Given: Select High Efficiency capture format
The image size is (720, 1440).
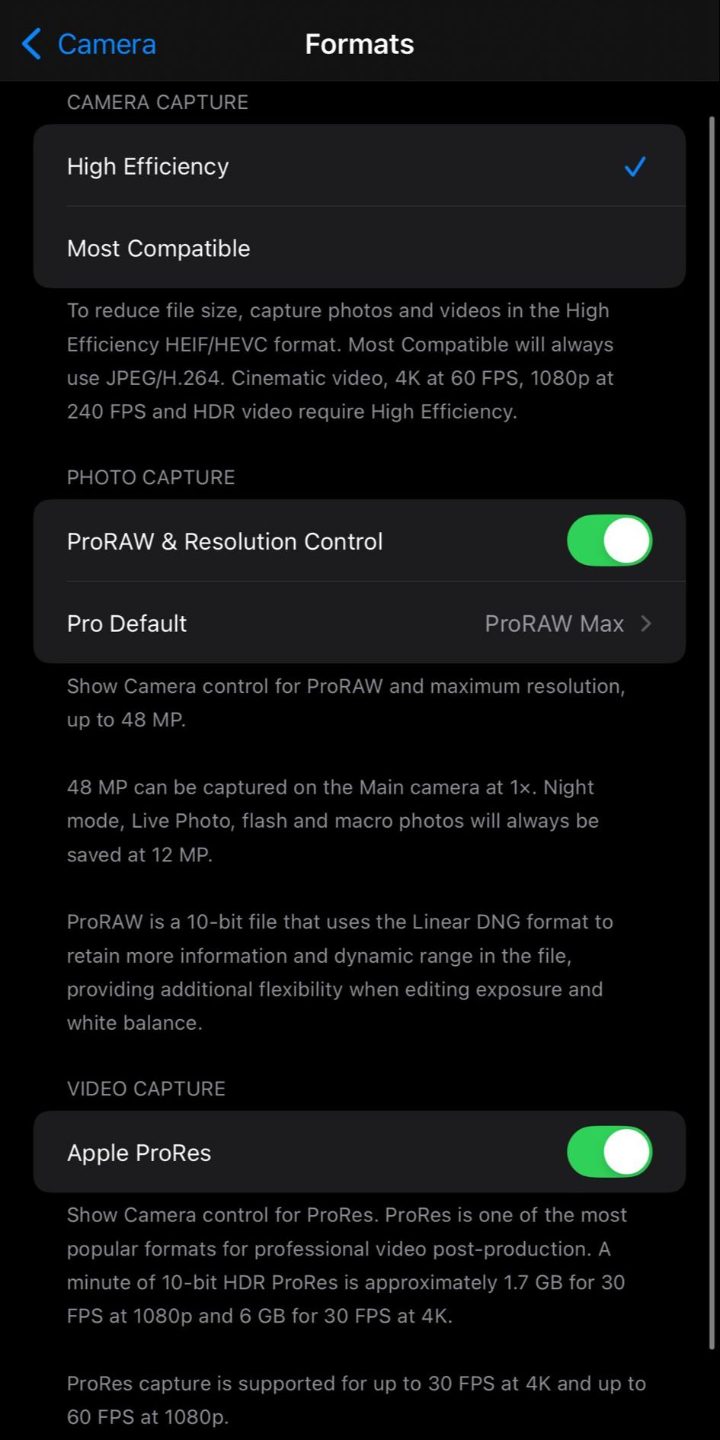Looking at the screenshot, I should (x=358, y=167).
